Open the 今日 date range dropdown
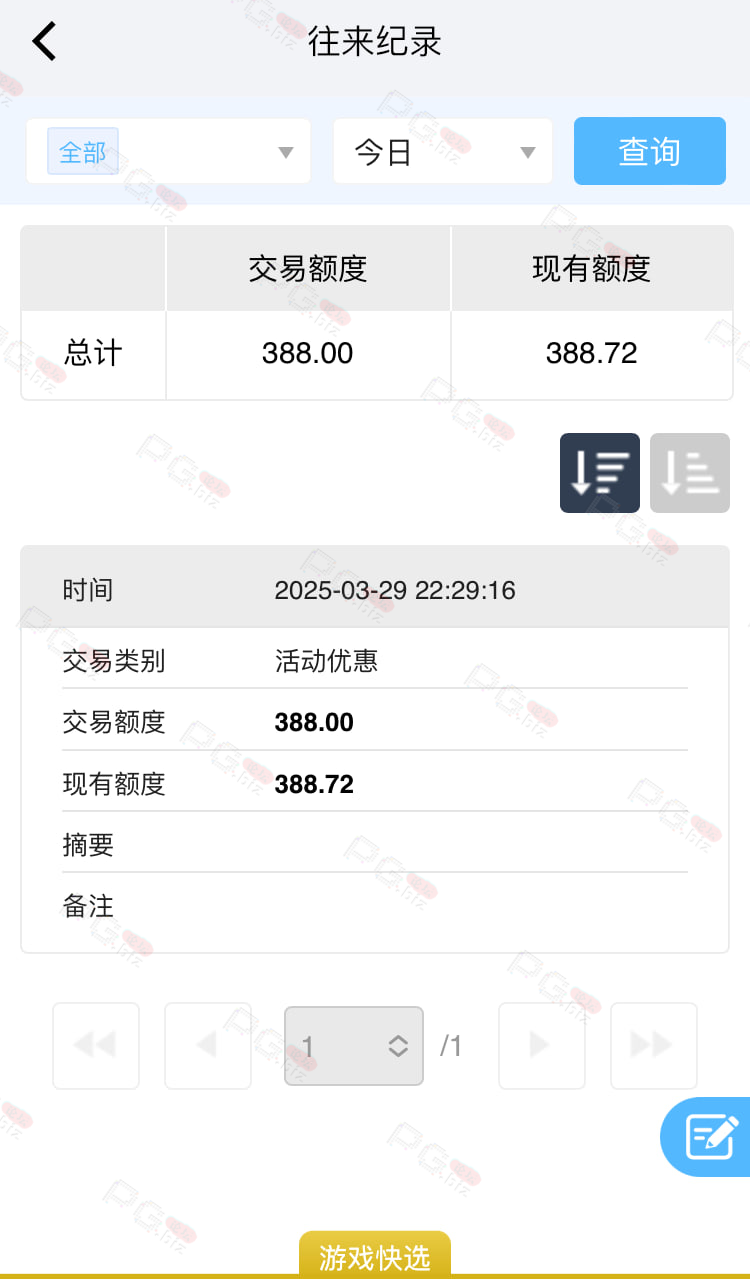 point(443,152)
